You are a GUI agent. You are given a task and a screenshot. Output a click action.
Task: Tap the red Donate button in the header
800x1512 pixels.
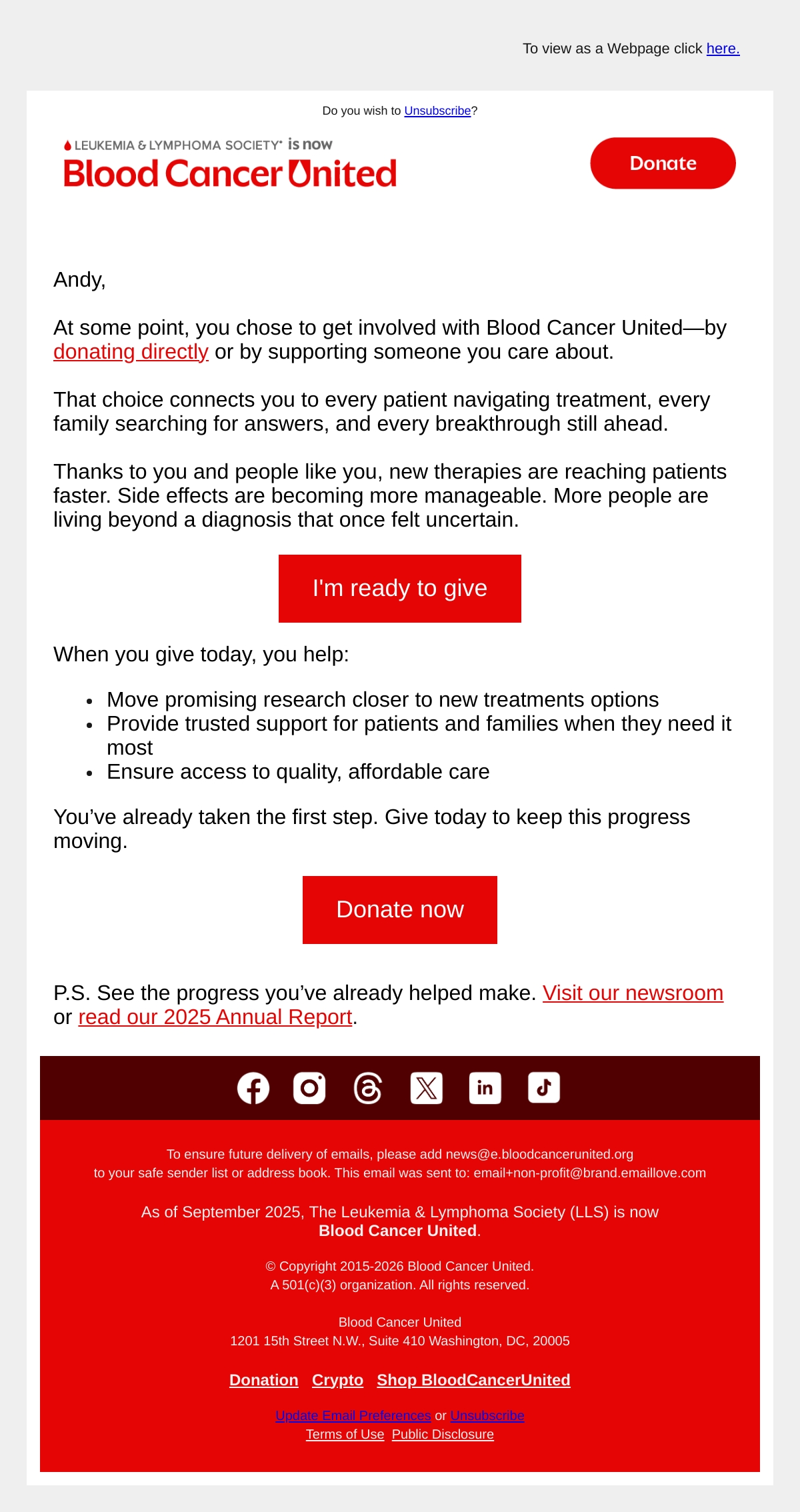coord(663,163)
